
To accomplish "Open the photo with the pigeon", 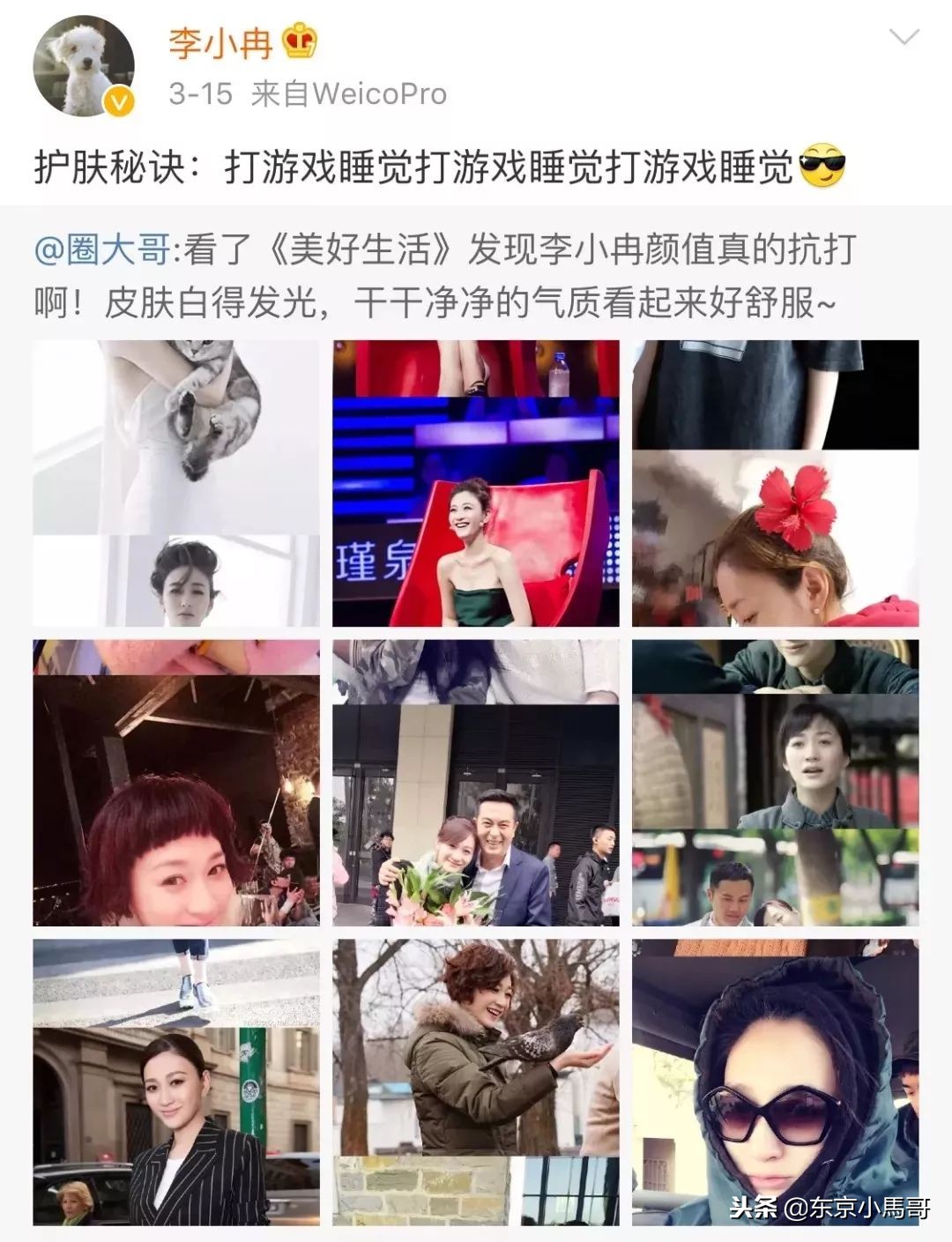I will 475,1082.
